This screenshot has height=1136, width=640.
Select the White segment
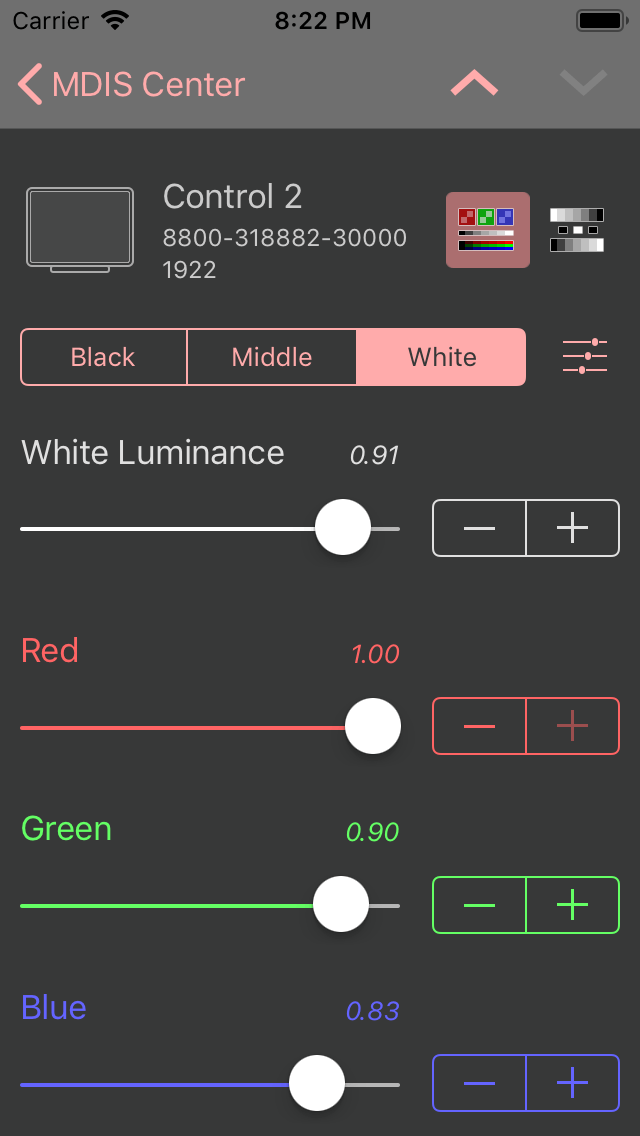tap(441, 357)
